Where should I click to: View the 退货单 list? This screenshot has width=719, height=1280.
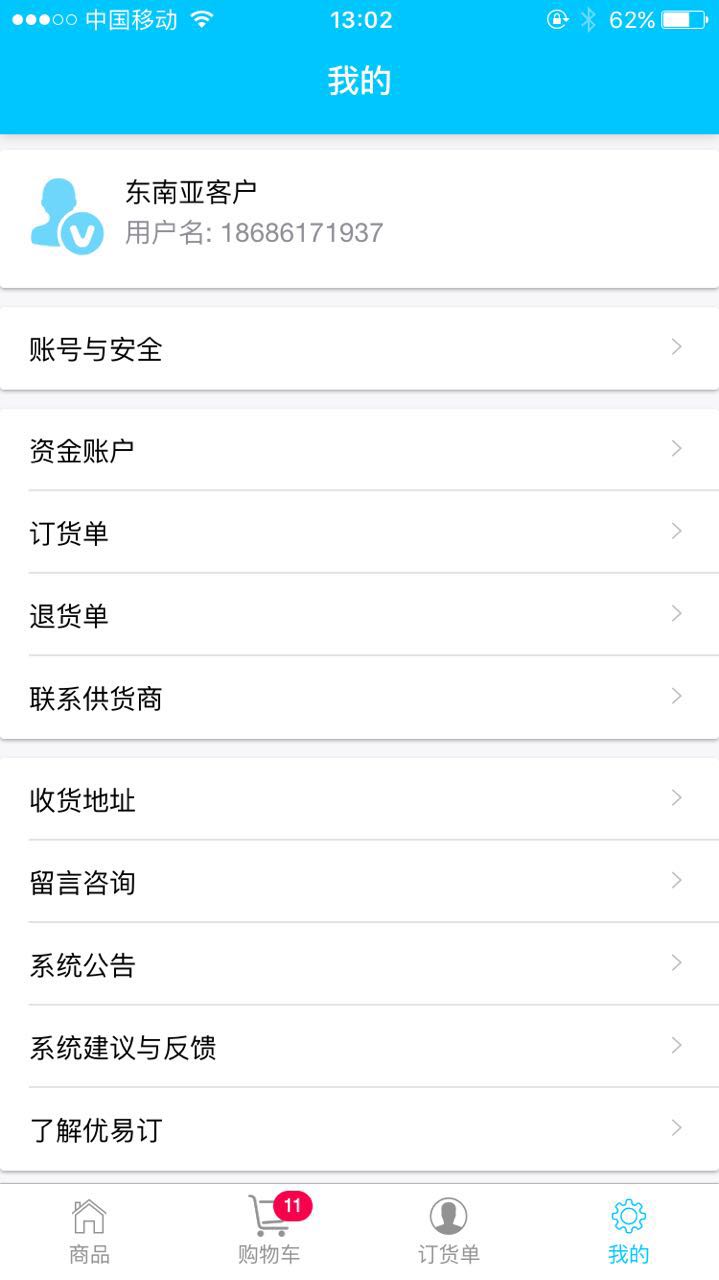359,615
